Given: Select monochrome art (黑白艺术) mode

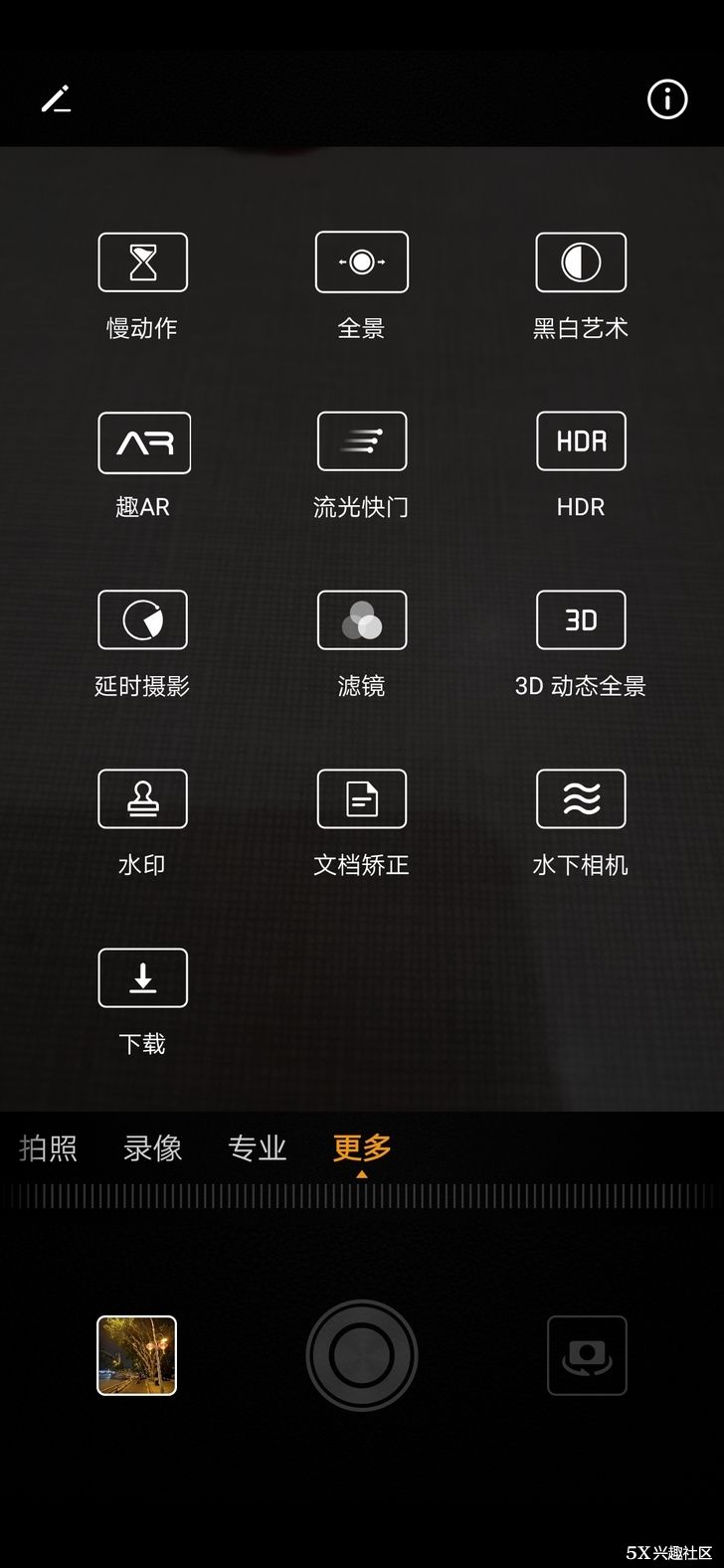Looking at the screenshot, I should tap(580, 261).
